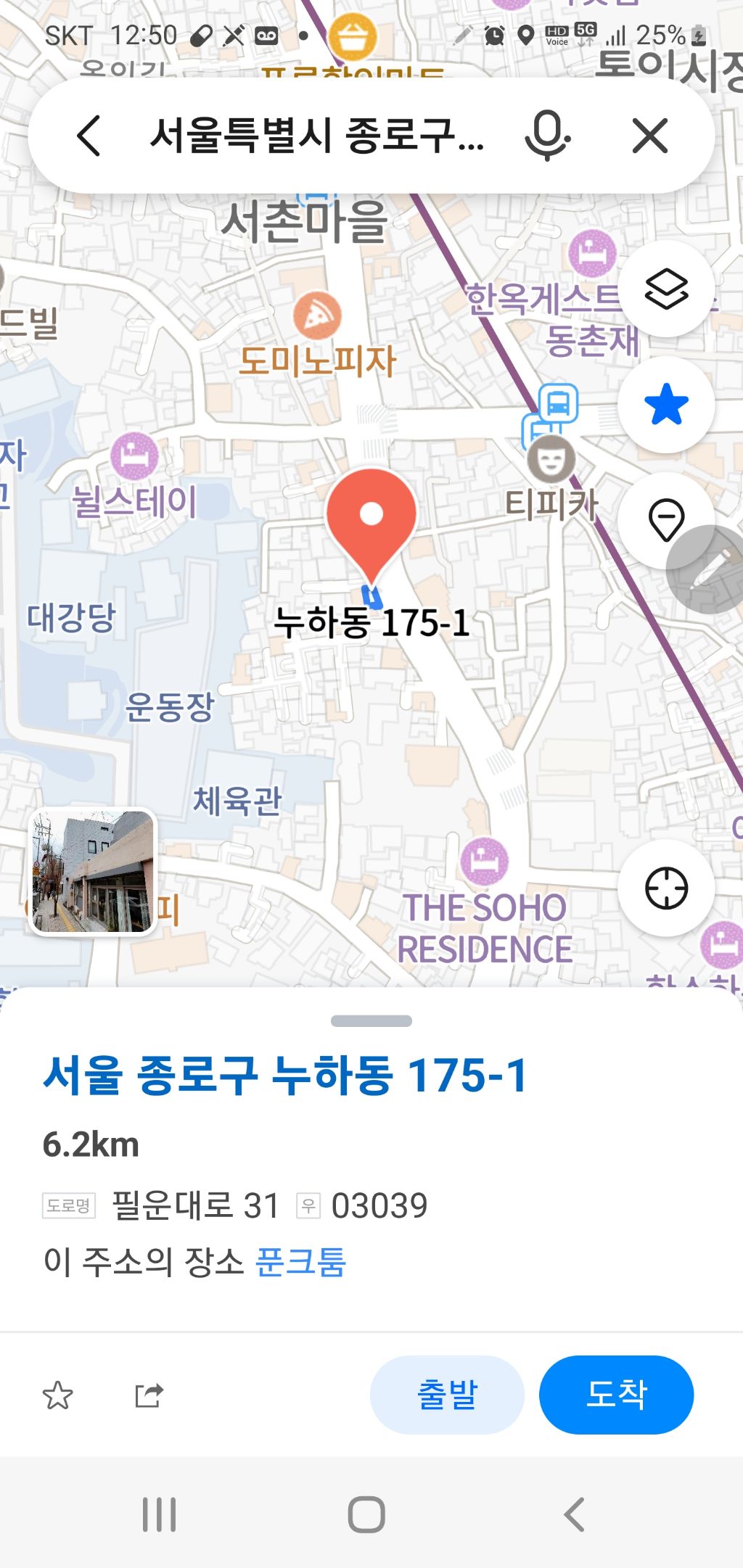Tap the location pin round button

[x=665, y=519]
